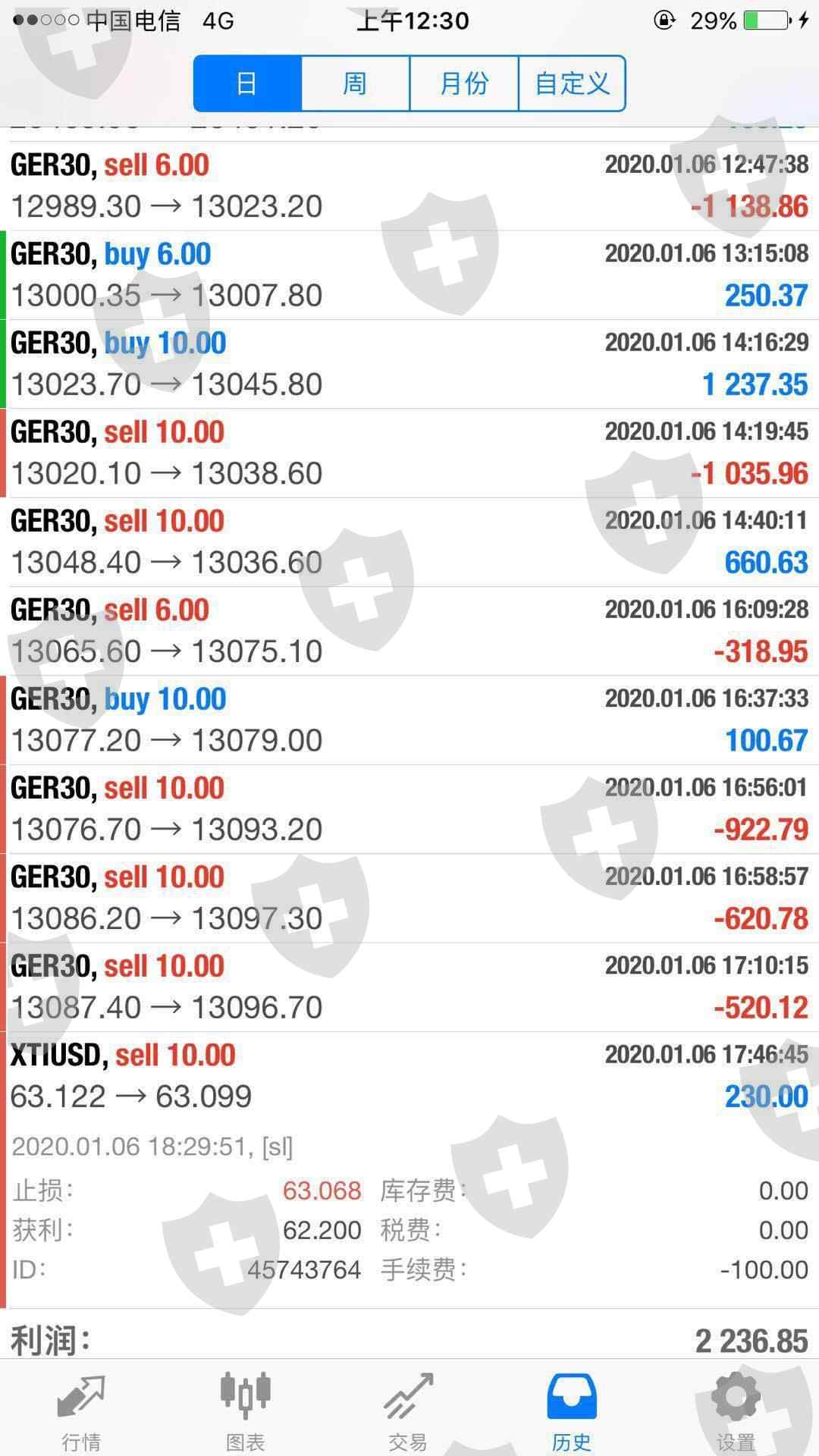819x1456 pixels.
Task: Switch to the 周 (week) period tab
Action: coord(356,83)
